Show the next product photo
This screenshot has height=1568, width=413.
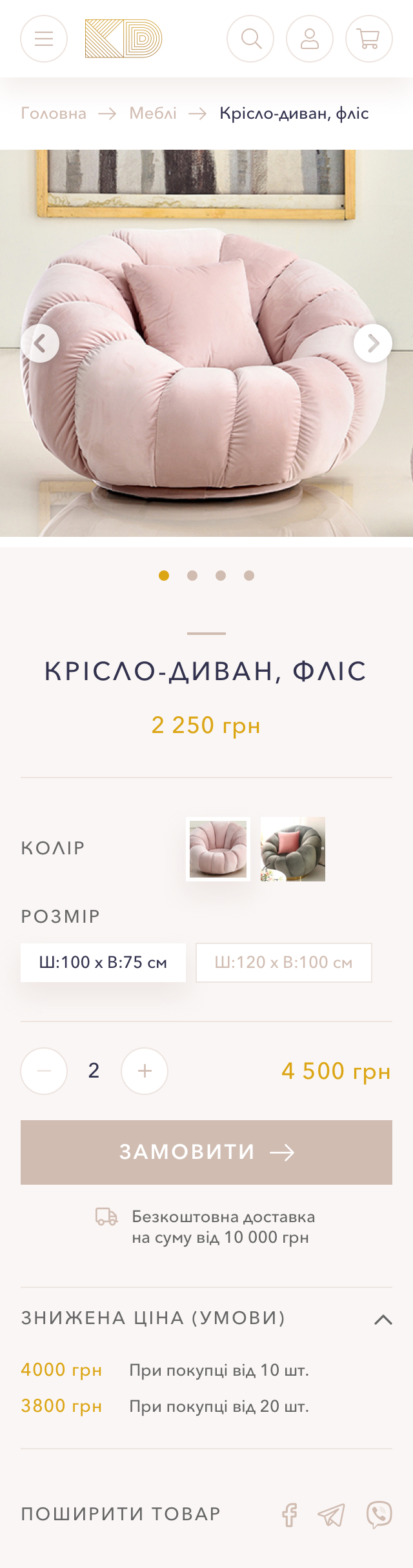point(373,343)
